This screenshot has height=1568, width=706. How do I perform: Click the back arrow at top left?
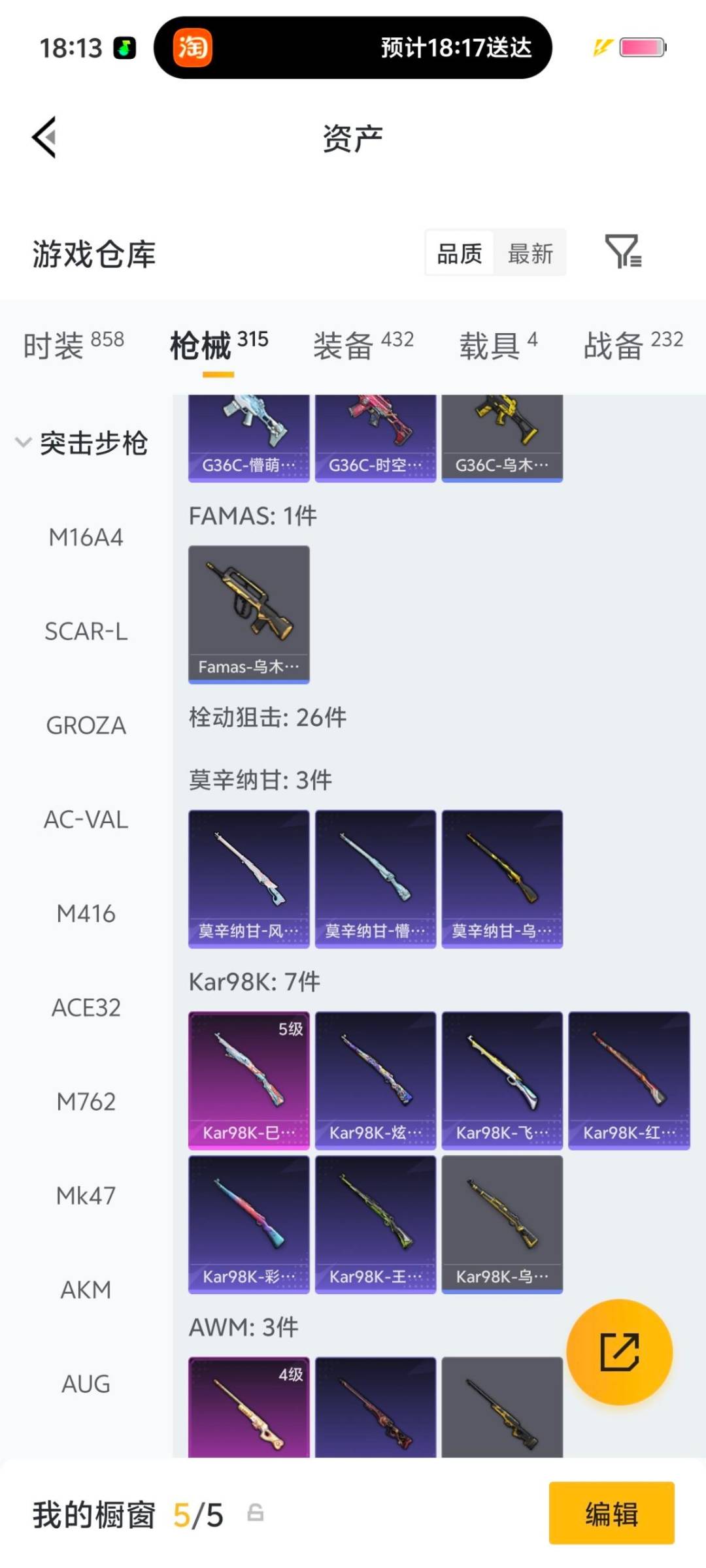tap(43, 137)
